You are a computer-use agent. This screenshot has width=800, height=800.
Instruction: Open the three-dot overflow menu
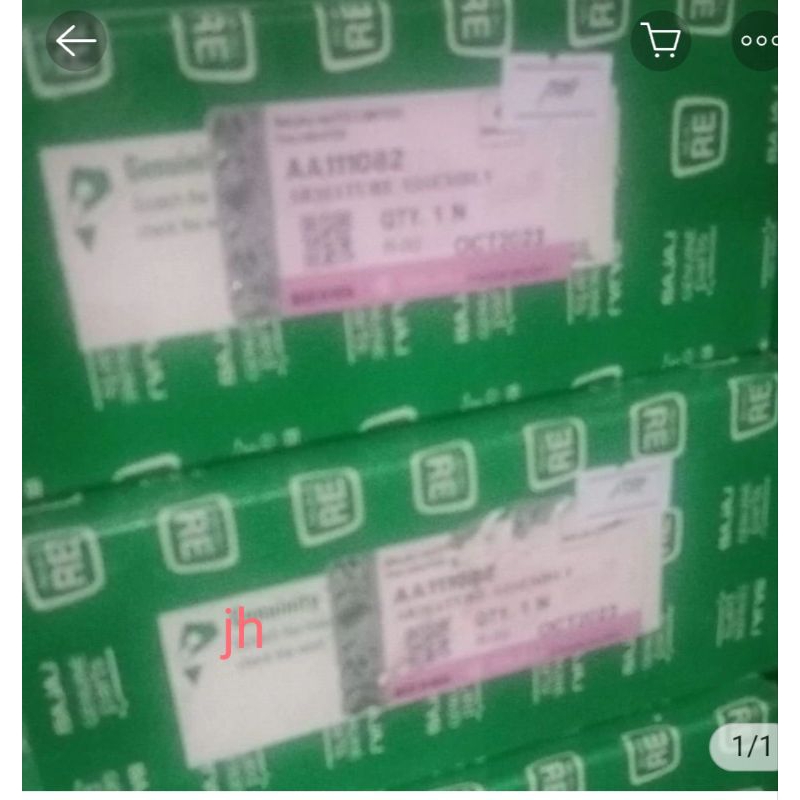tap(759, 41)
